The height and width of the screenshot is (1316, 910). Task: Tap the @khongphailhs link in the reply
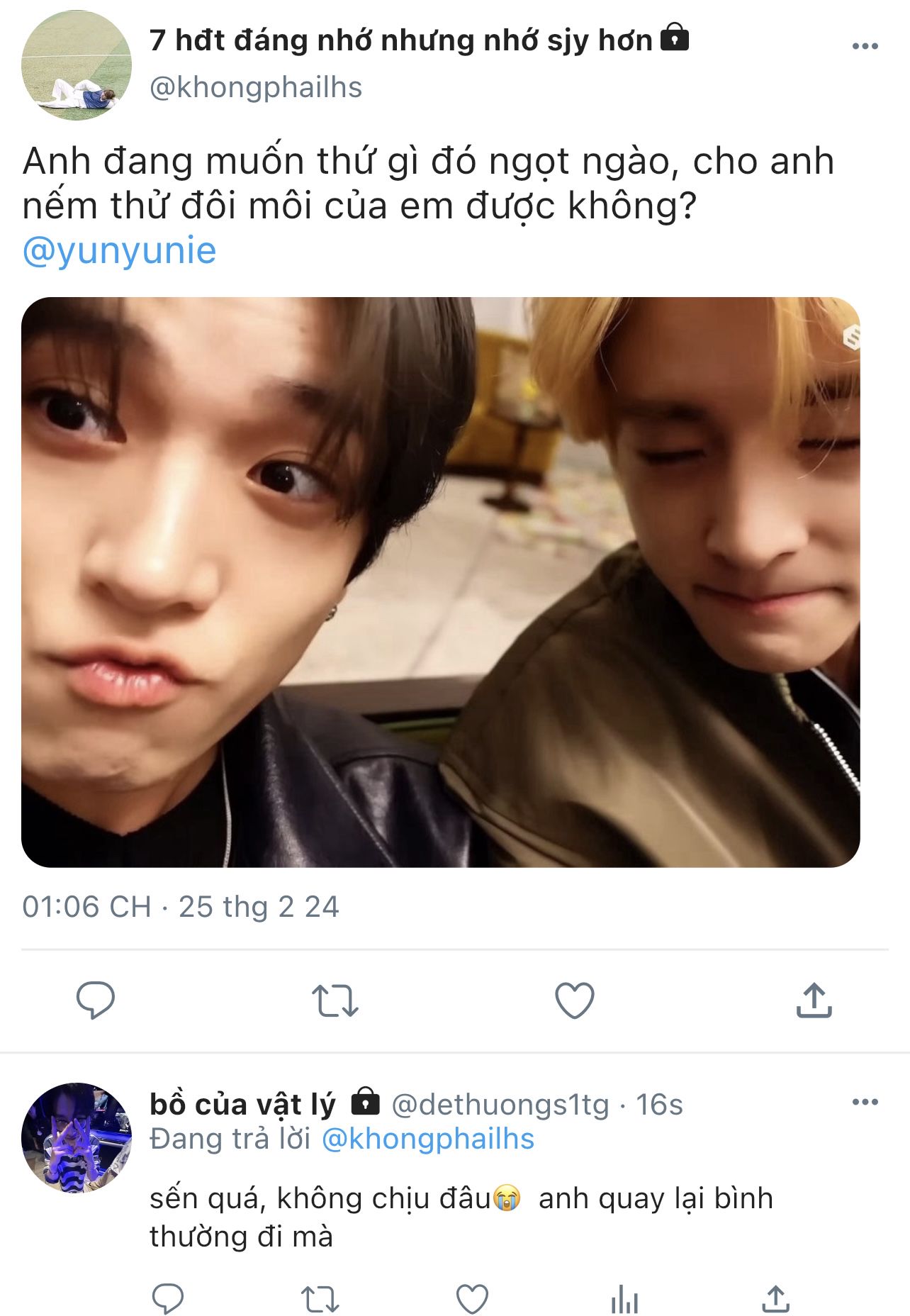pyautogui.click(x=428, y=1139)
